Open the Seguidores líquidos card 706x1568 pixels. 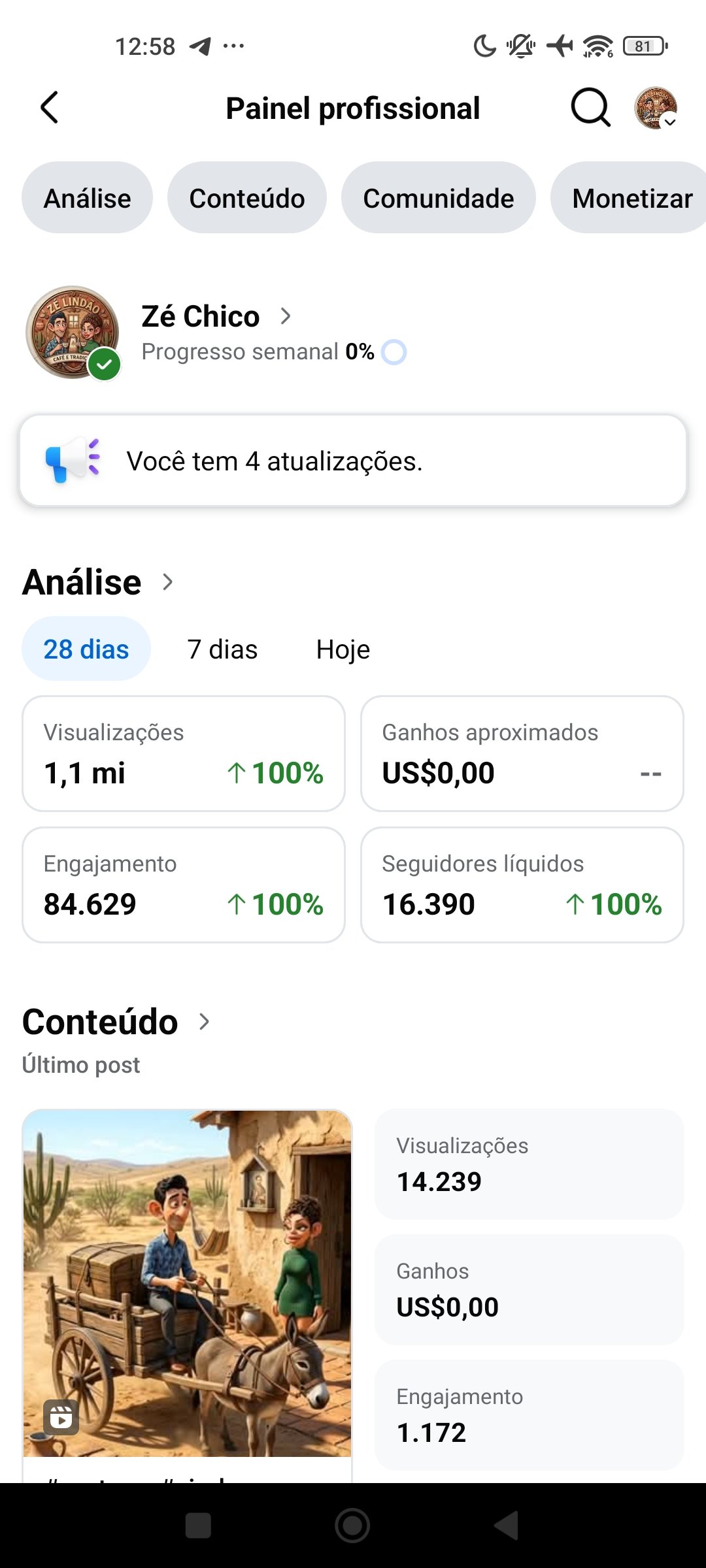tap(522, 885)
